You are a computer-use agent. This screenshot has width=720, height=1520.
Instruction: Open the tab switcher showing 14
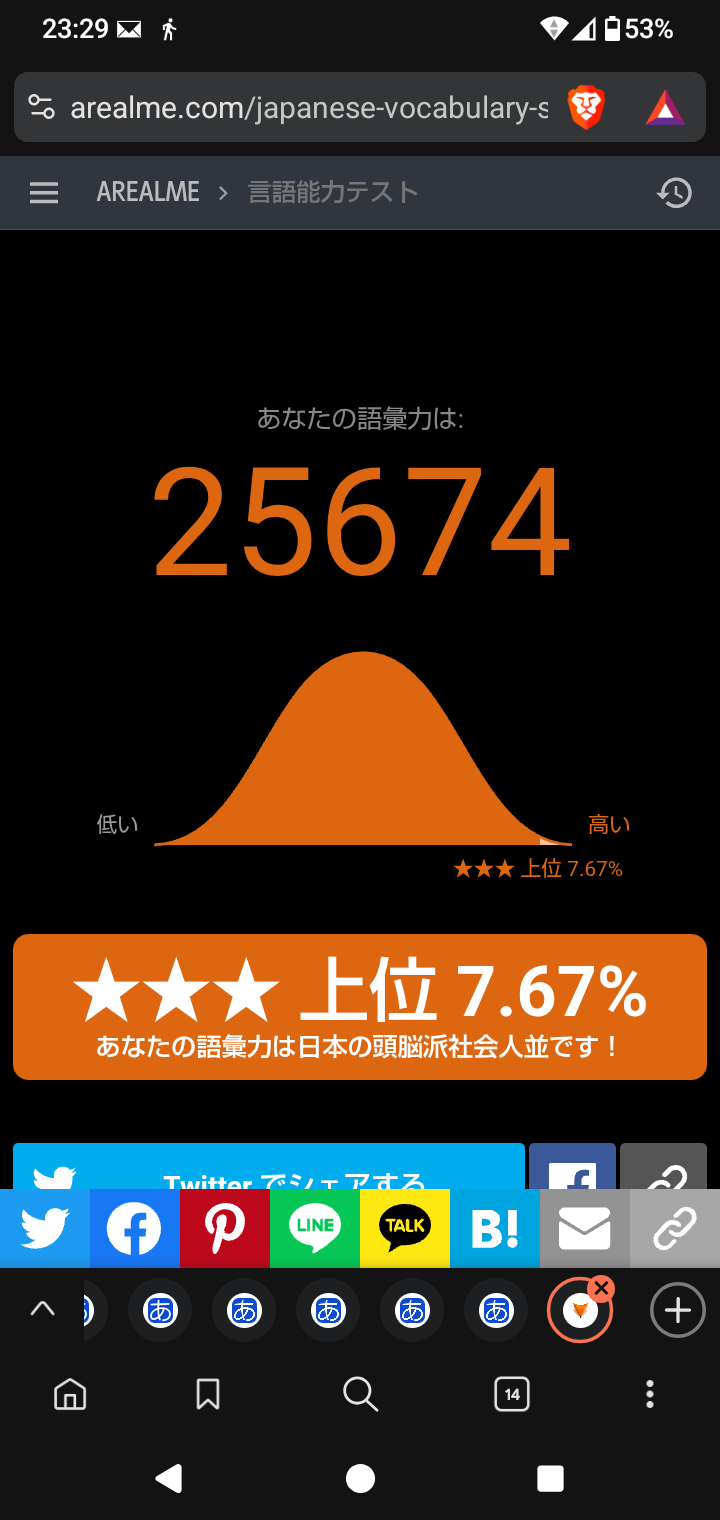[x=512, y=1394]
